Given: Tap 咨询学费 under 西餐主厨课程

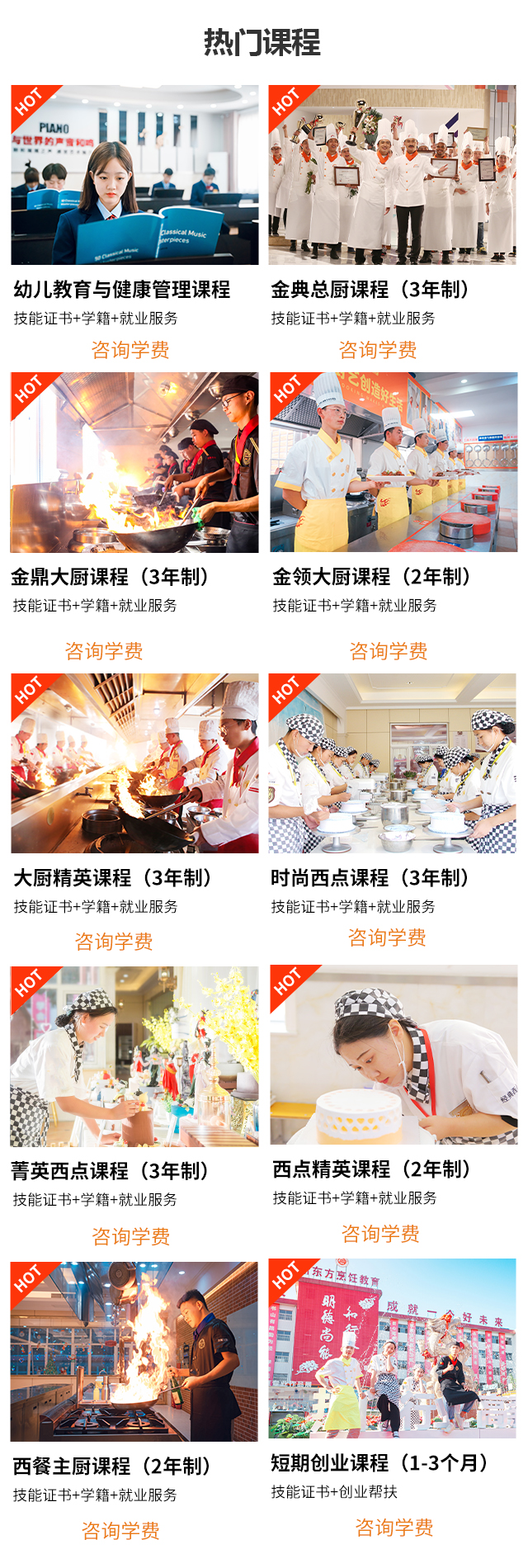Looking at the screenshot, I should (x=121, y=1531).
